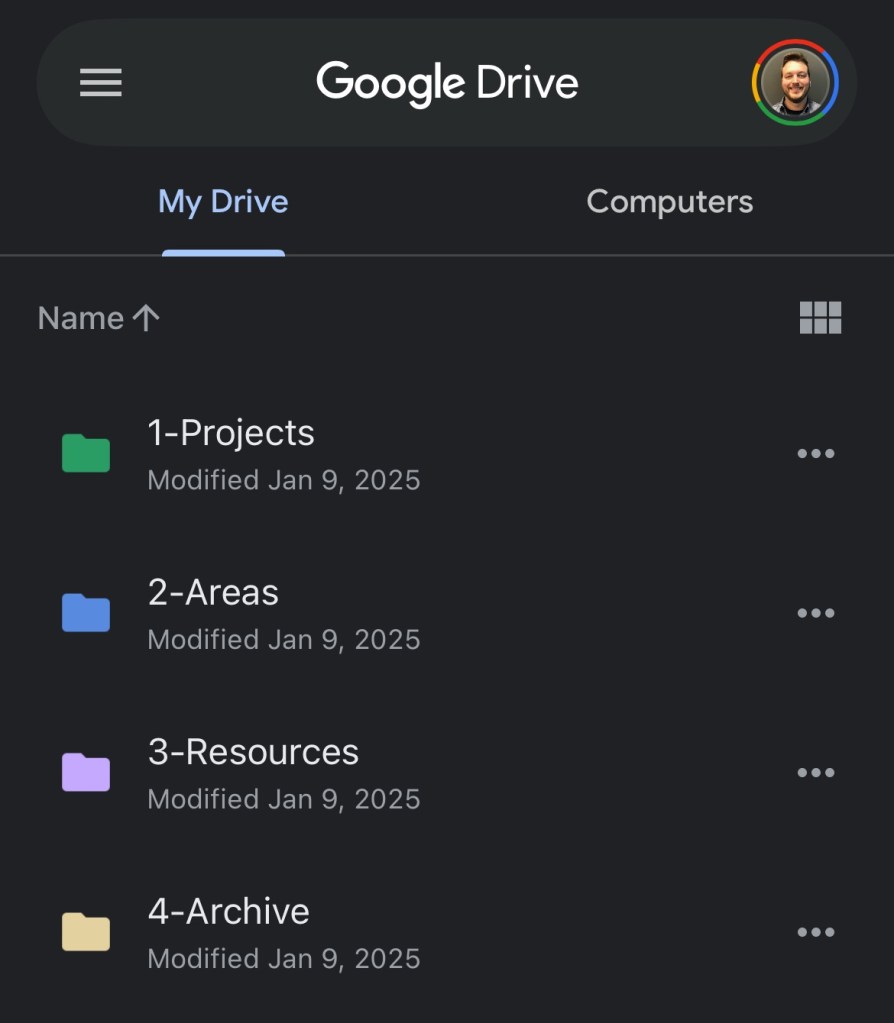
Task: Open the 1-Projects folder
Action: click(231, 453)
